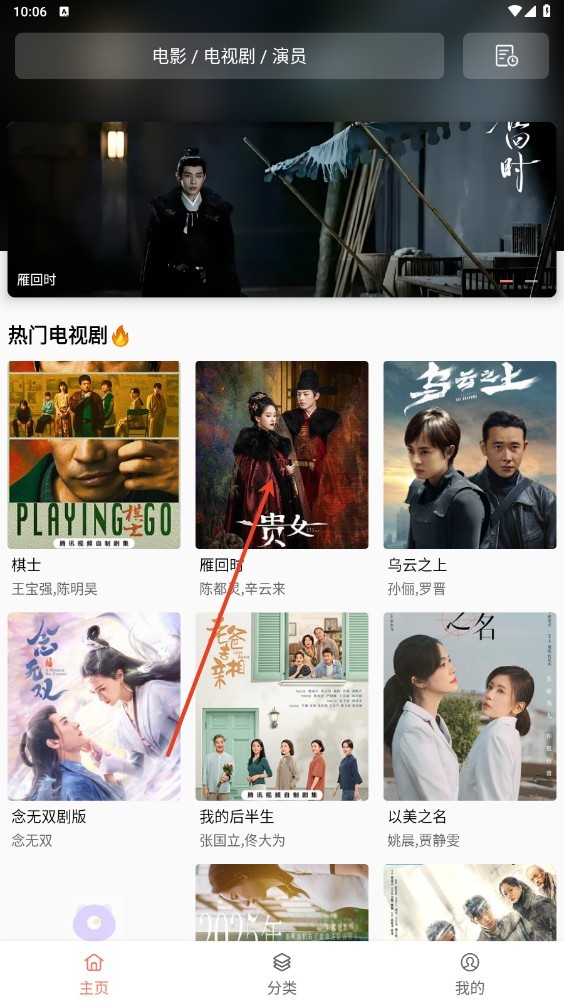Open the watch history icon
The width and height of the screenshot is (564, 1004).
(506, 56)
